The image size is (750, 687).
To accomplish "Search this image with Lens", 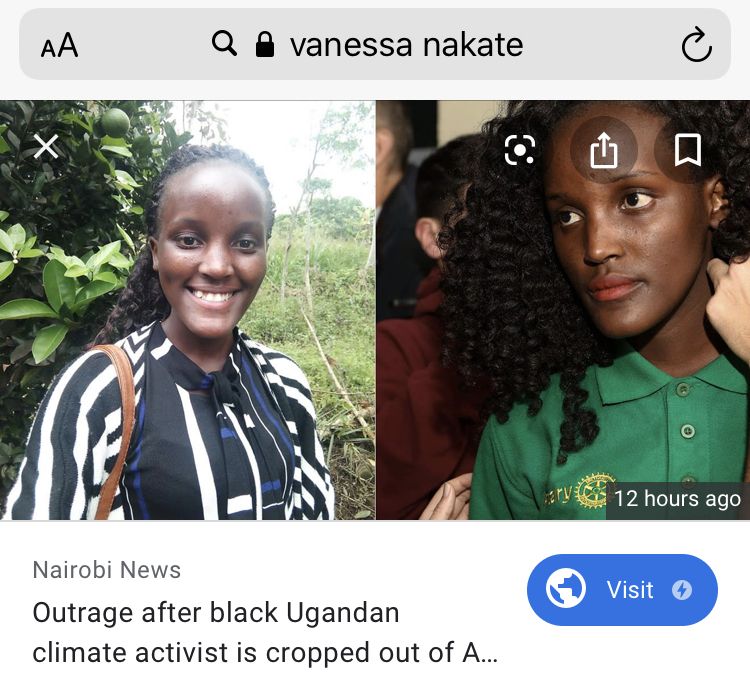I will point(520,150).
